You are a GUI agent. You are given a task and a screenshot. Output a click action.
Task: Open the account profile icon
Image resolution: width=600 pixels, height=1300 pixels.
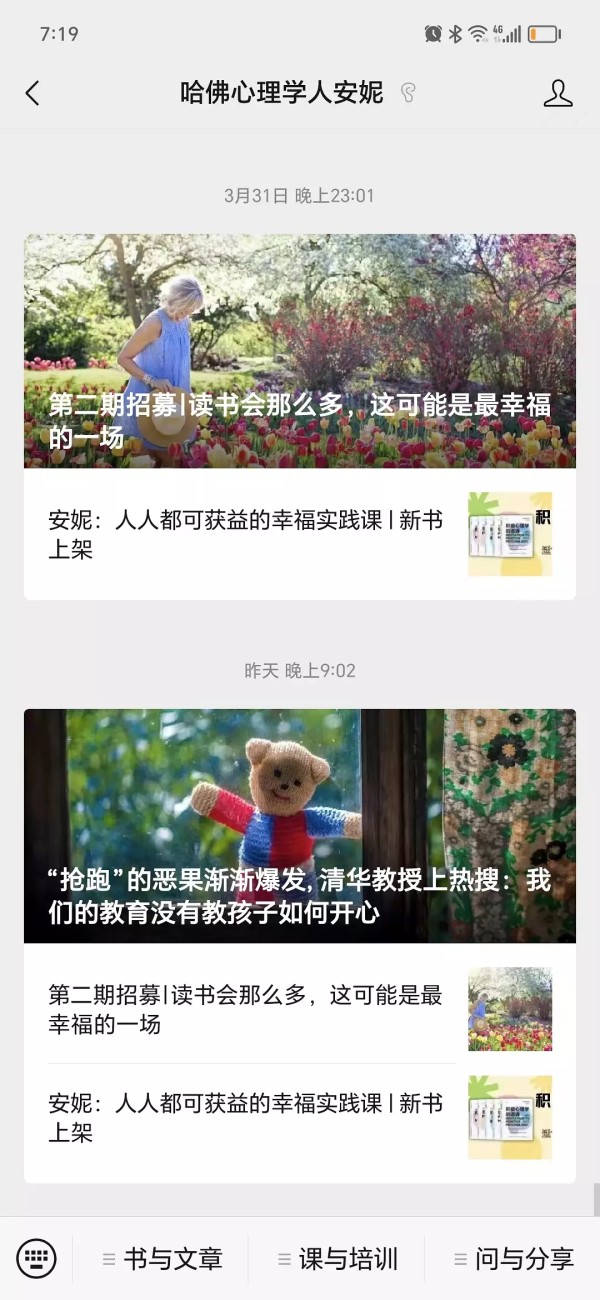coord(557,94)
